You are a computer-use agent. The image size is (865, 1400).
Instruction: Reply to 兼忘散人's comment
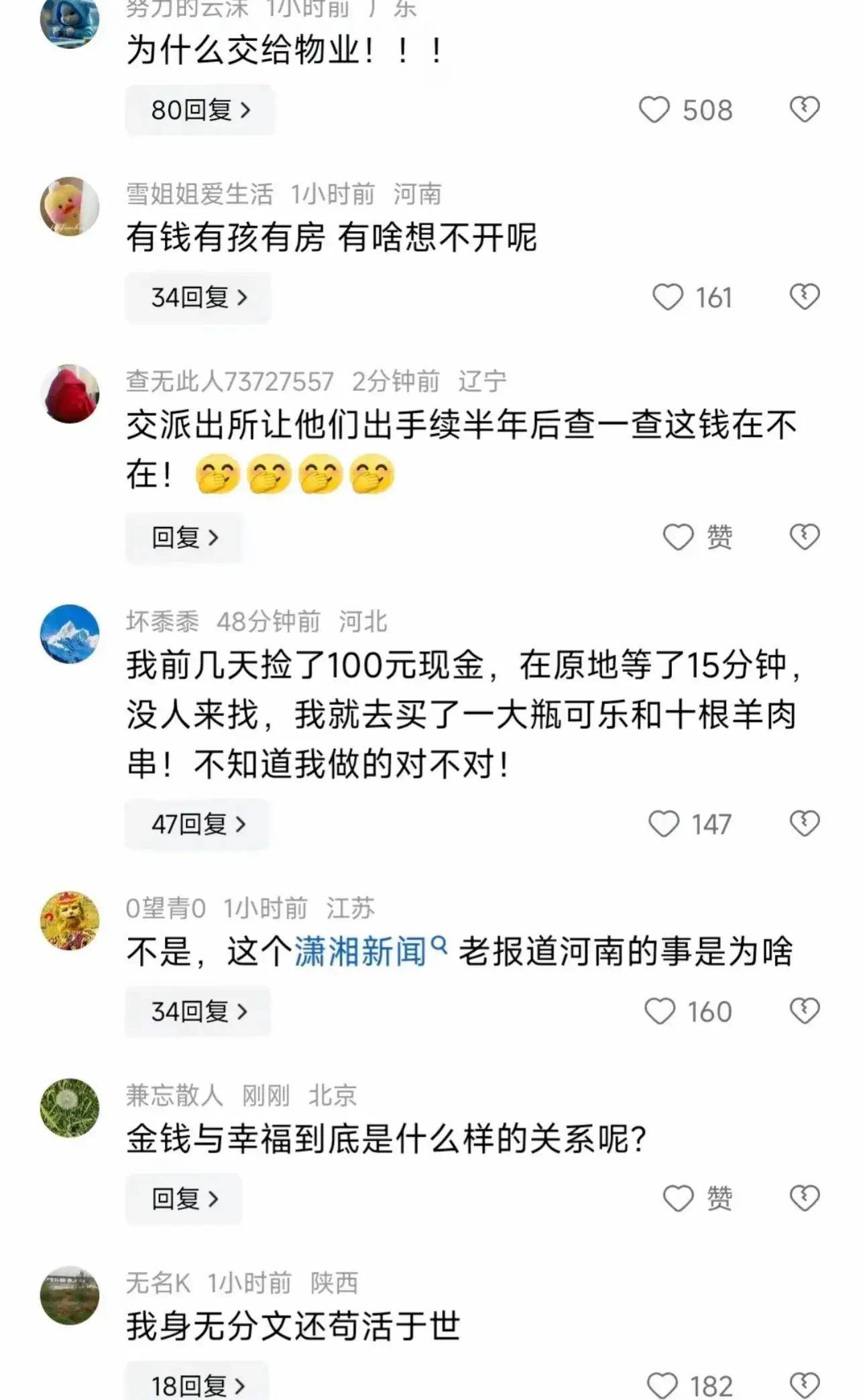(x=184, y=1199)
